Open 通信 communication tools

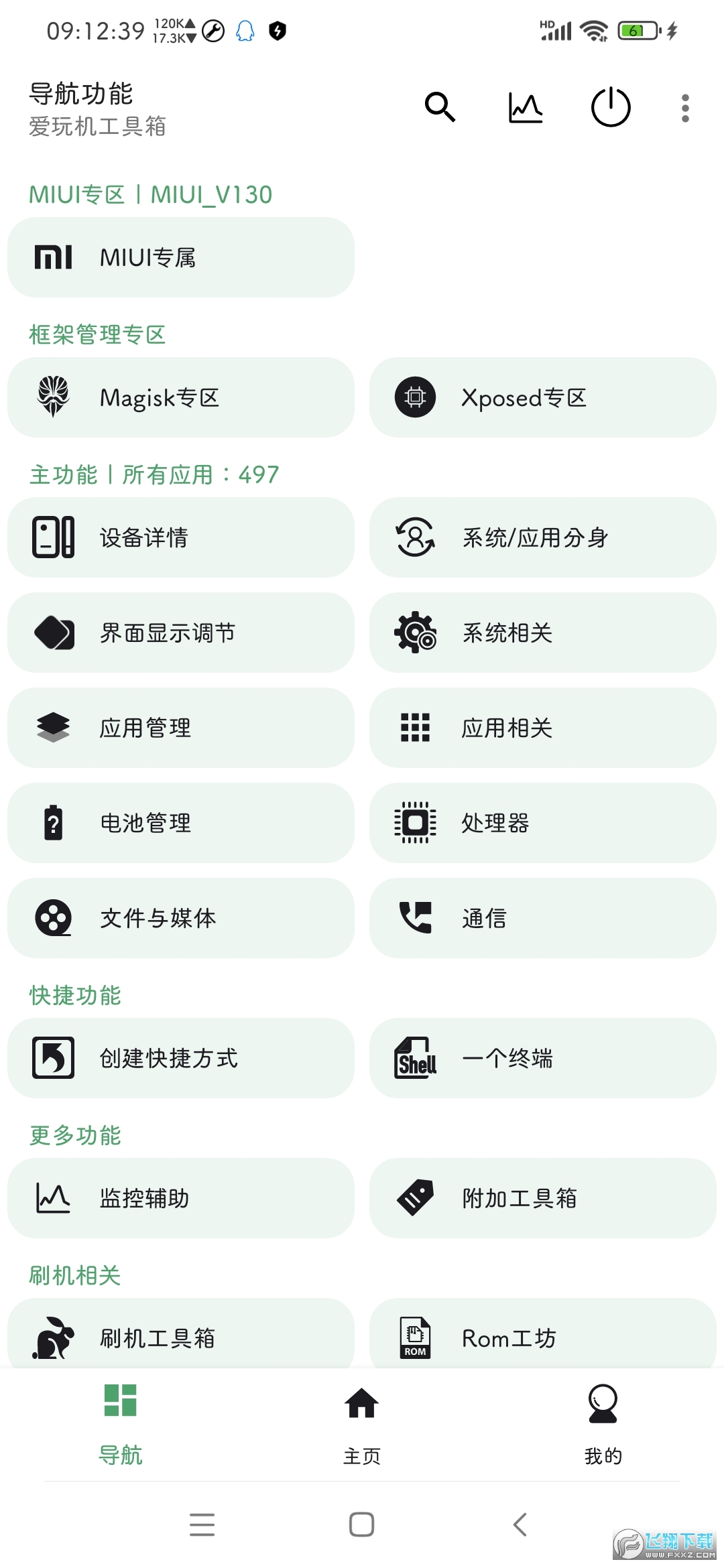(x=542, y=918)
